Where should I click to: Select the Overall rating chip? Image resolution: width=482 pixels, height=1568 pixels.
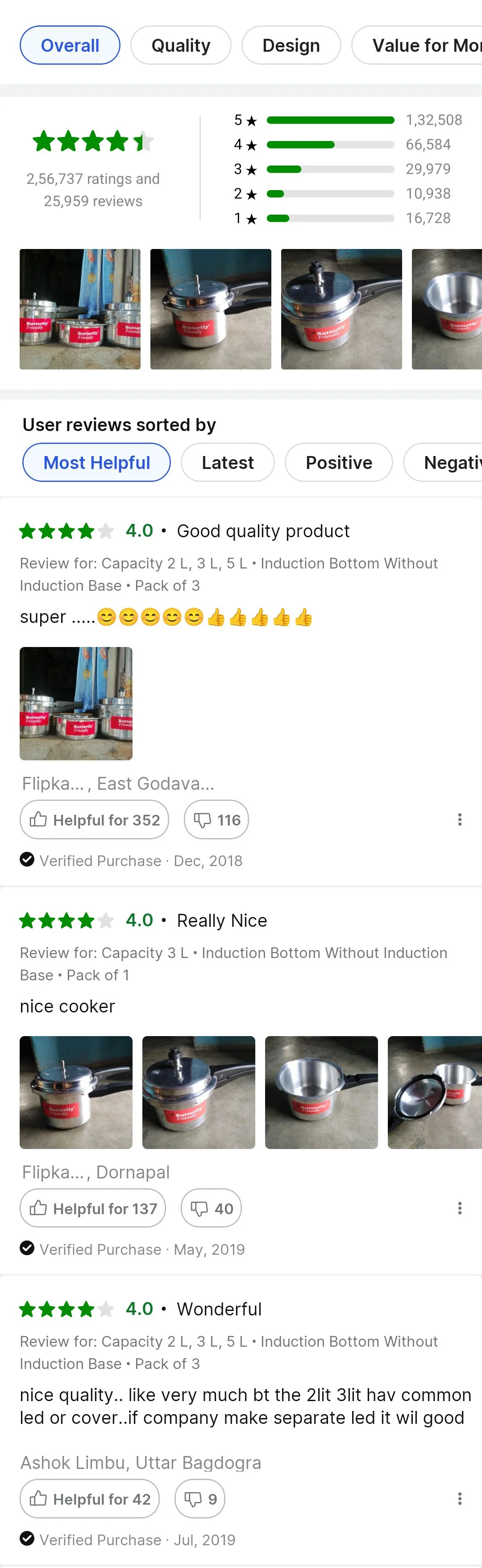point(70,45)
